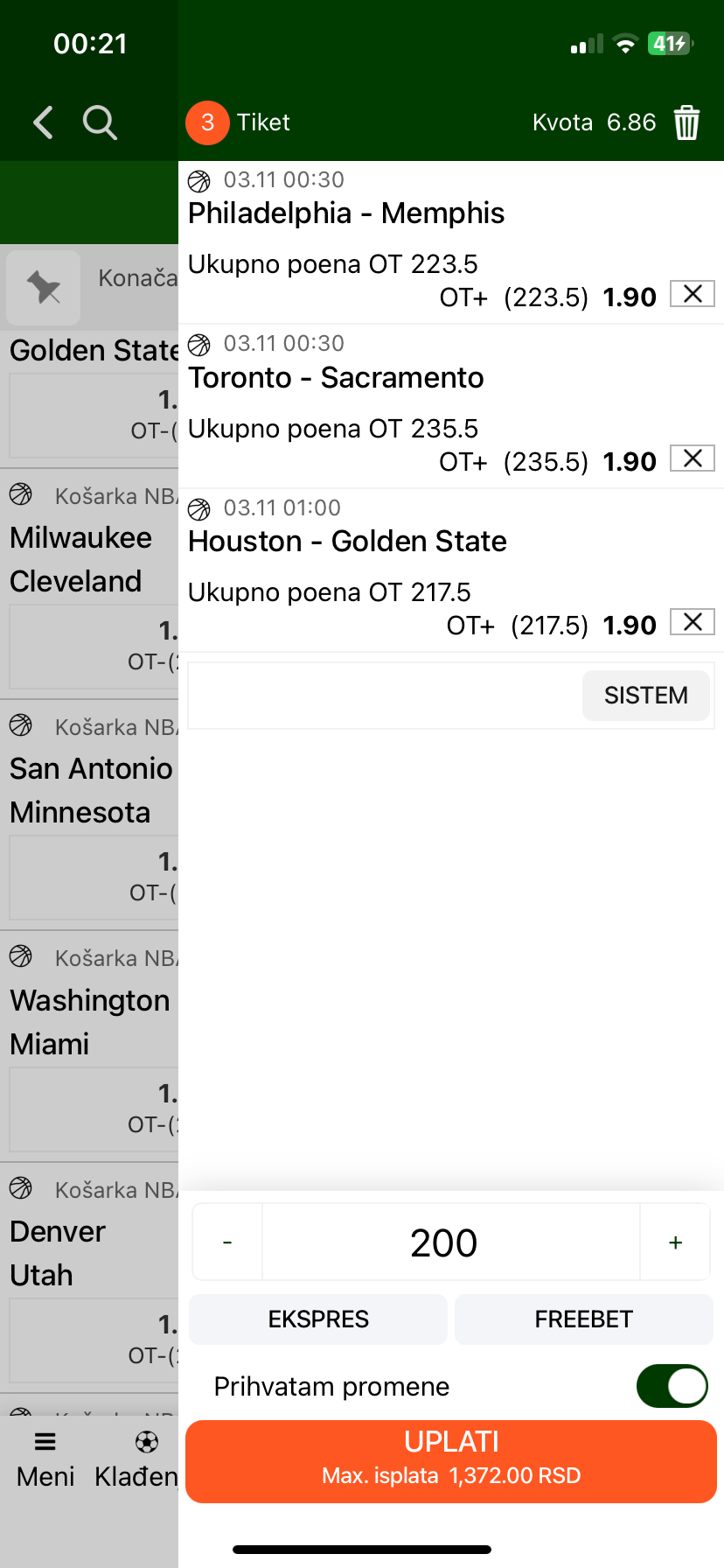
Task: Open the Meni tab
Action: click(45, 1459)
